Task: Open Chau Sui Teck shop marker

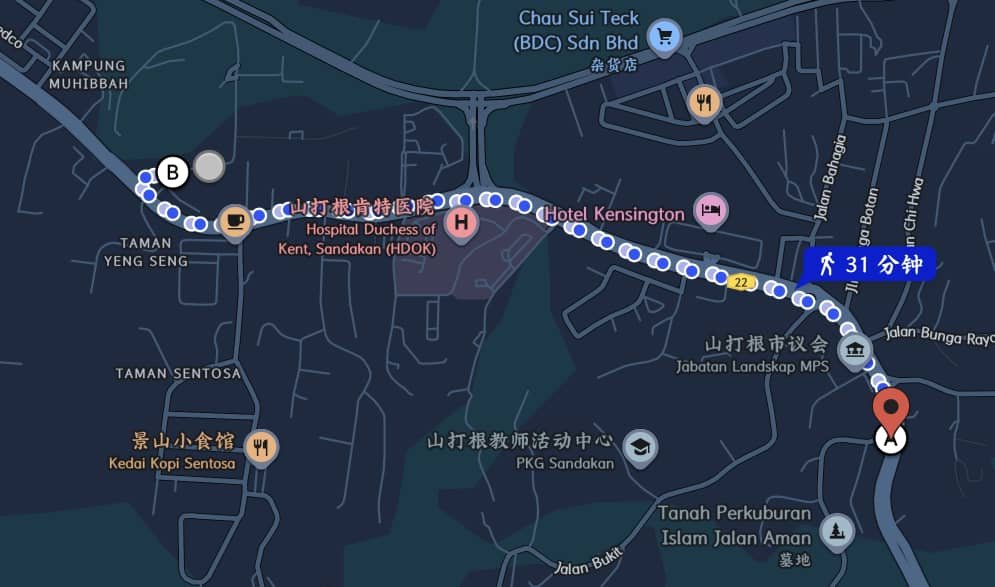Action: [663, 38]
